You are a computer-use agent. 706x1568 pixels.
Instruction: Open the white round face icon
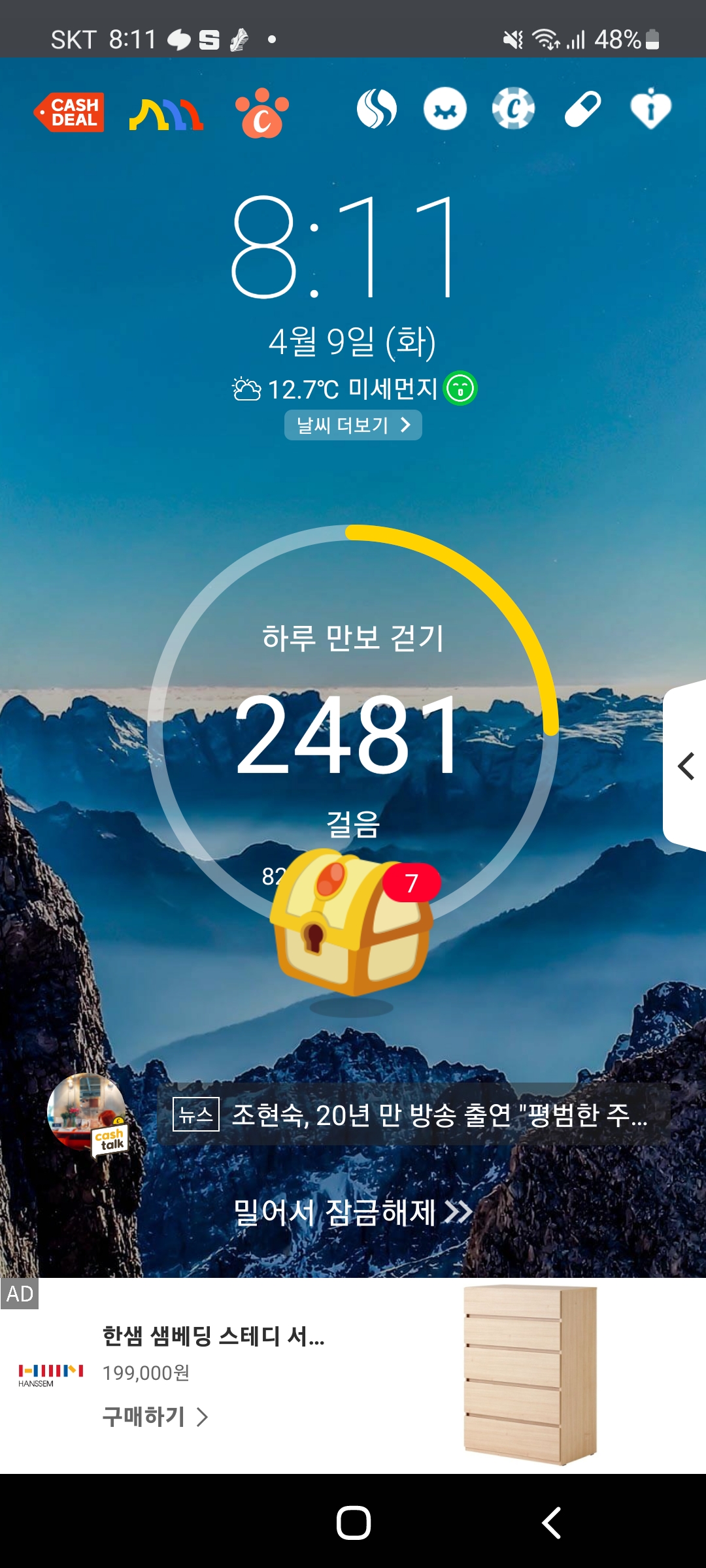445,108
